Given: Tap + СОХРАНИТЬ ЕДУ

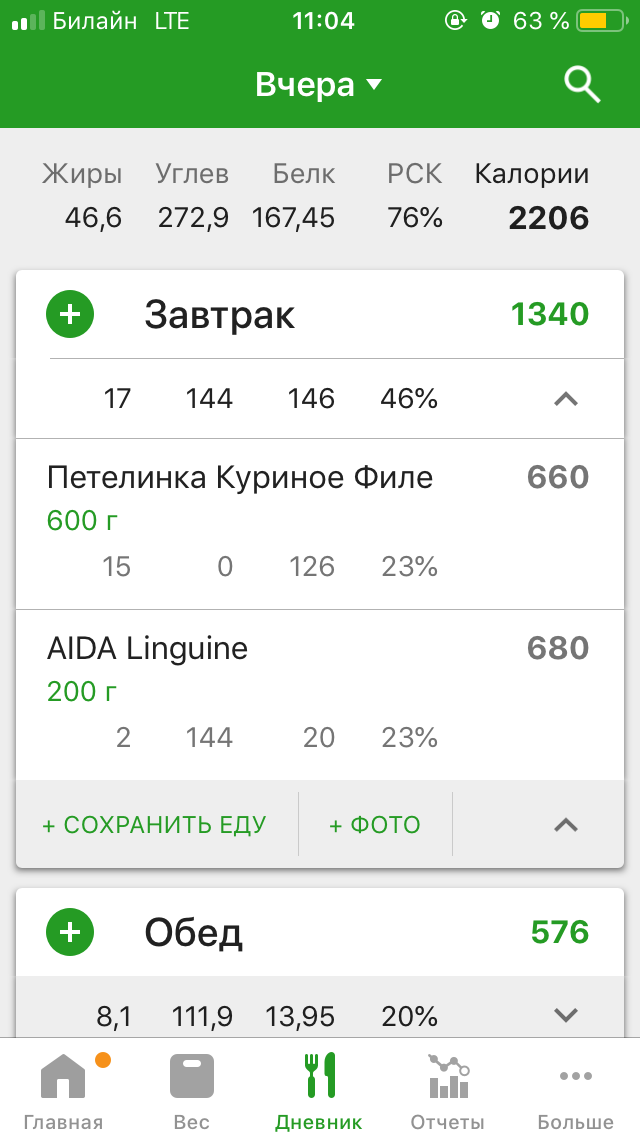Looking at the screenshot, I should pos(155,825).
